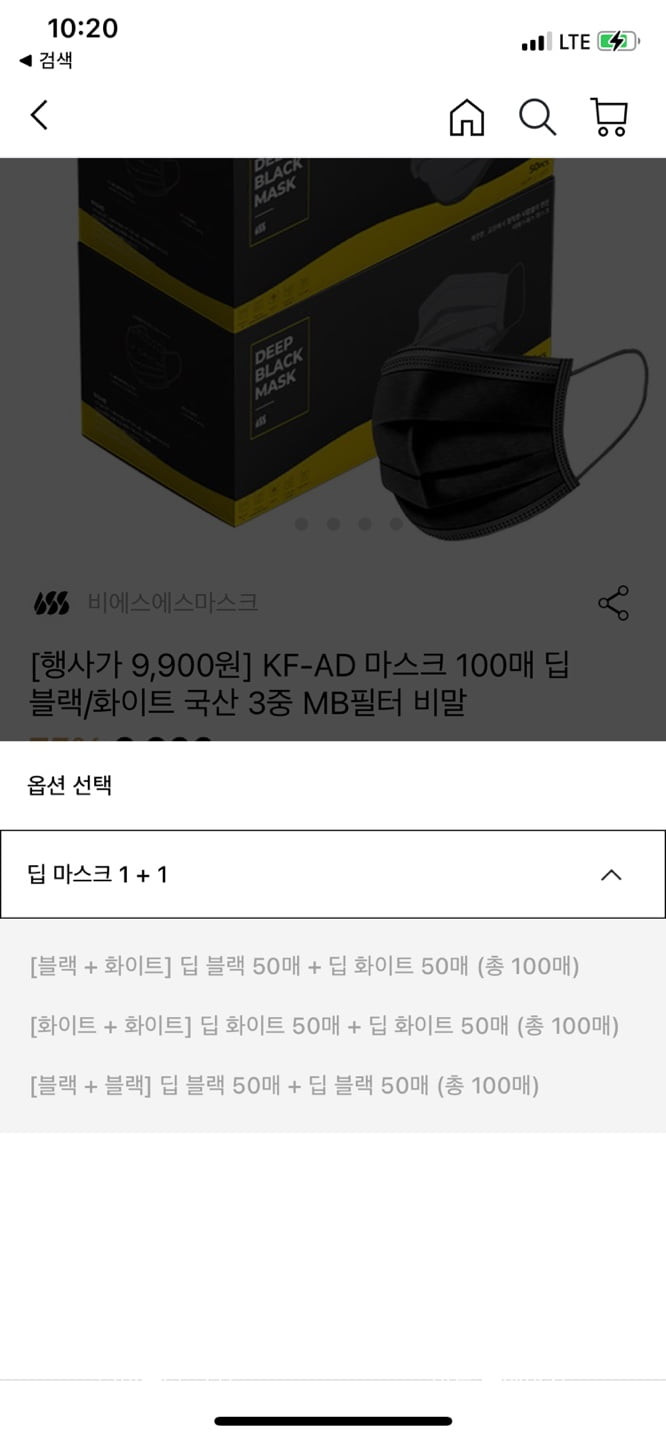The image size is (666, 1440).
Task: Share this mask product
Action: [x=613, y=603]
